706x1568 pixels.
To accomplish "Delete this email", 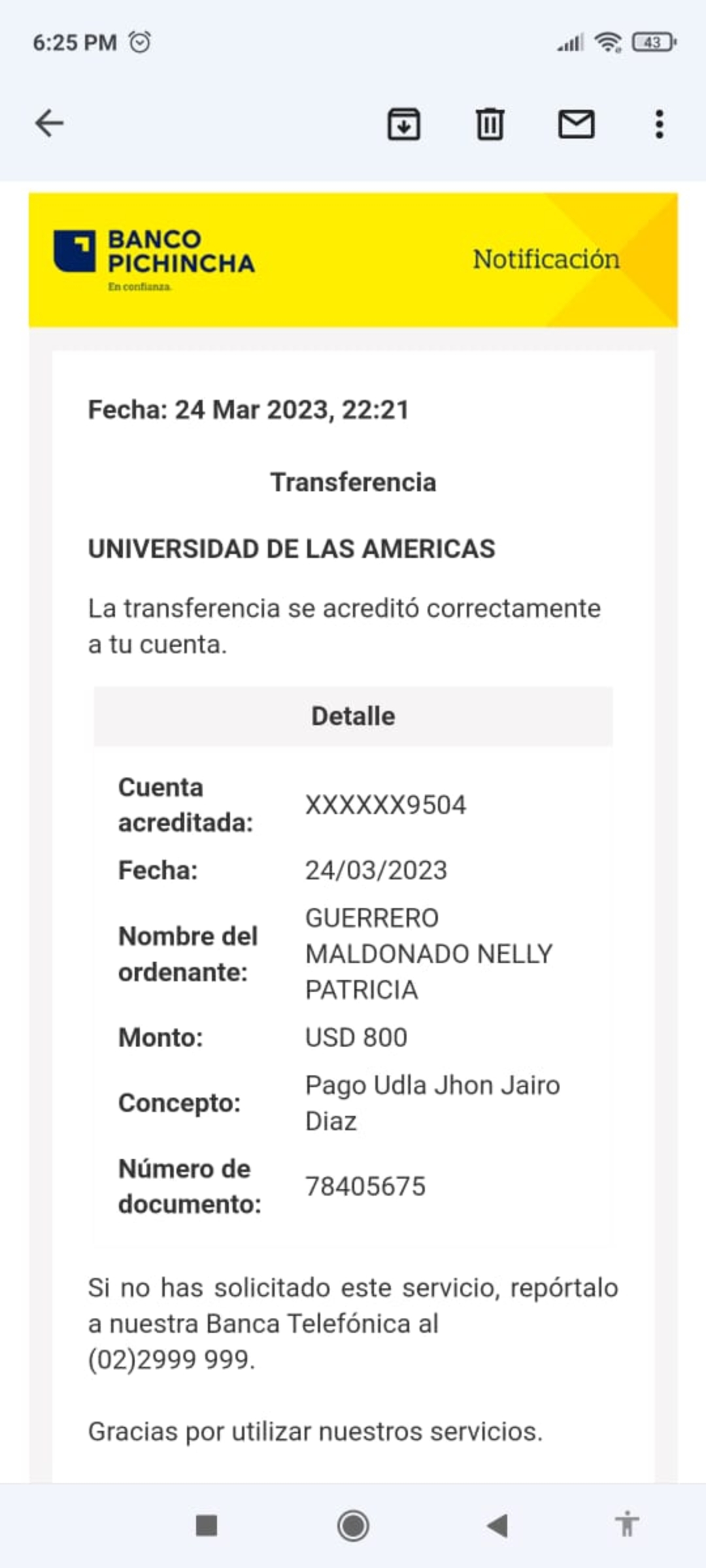I will tap(490, 124).
